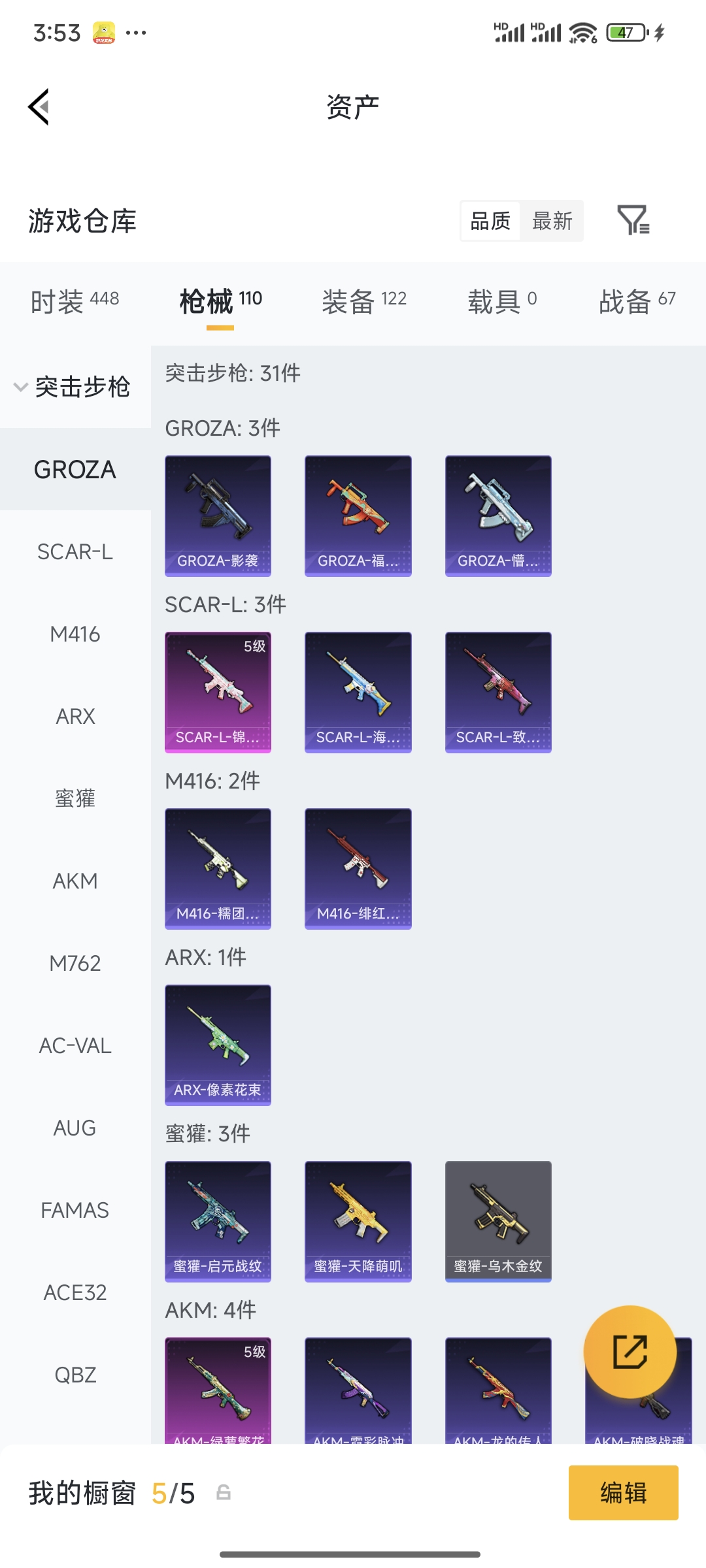706x1568 pixels.
Task: Open the 蜜獾-乌木金纹 skin
Action: pos(498,1221)
